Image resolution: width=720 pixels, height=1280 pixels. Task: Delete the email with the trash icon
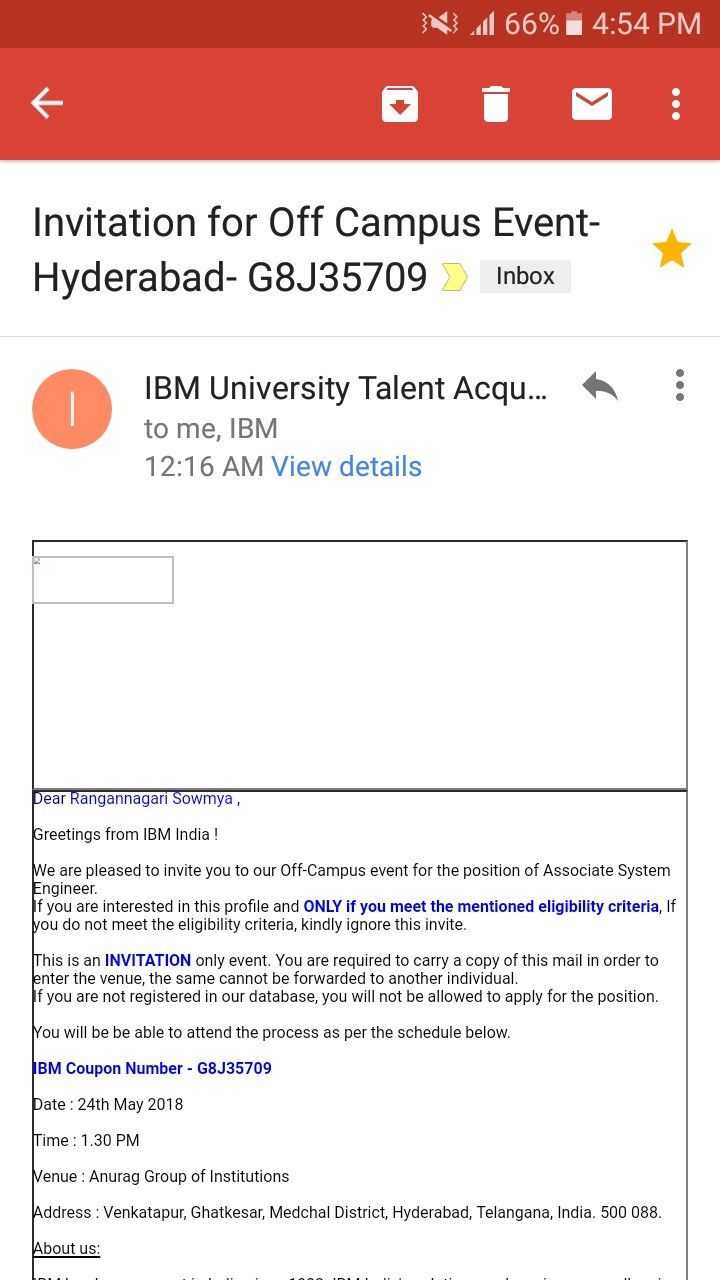coord(495,103)
